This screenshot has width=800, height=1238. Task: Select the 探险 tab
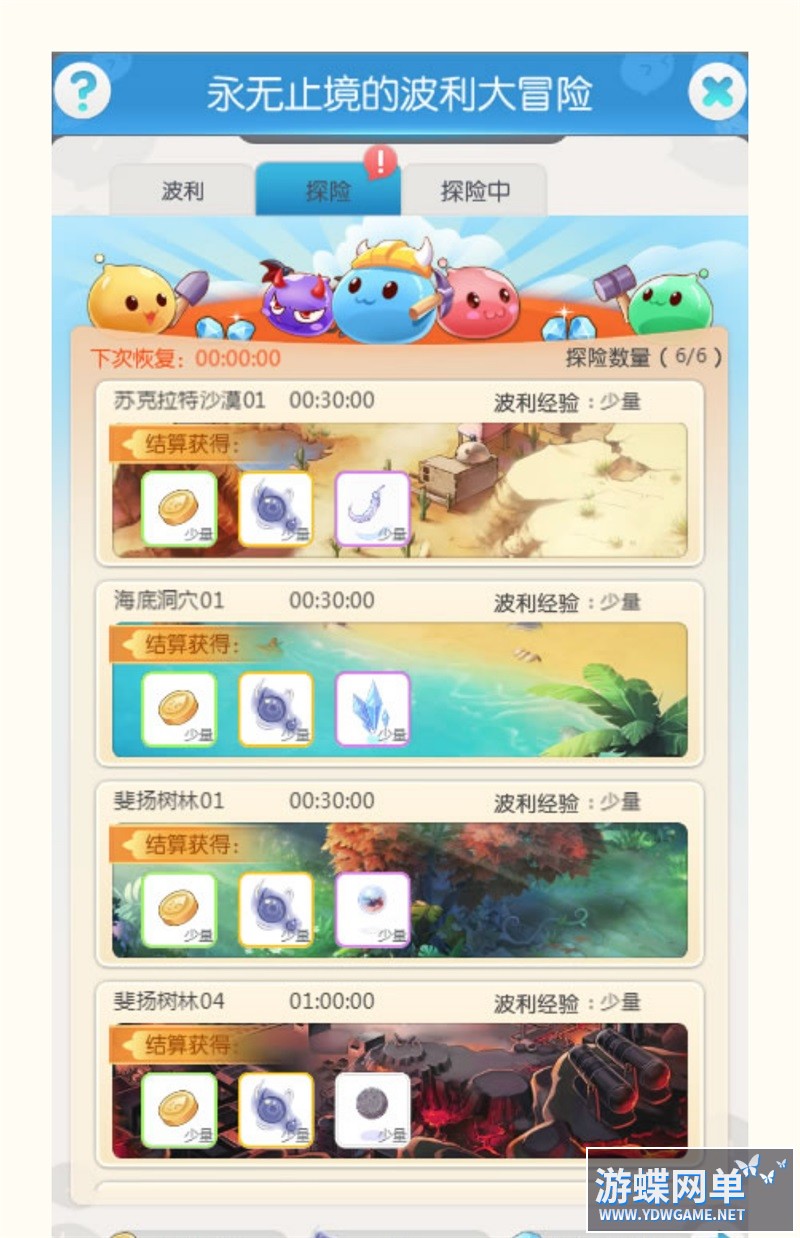point(328,191)
